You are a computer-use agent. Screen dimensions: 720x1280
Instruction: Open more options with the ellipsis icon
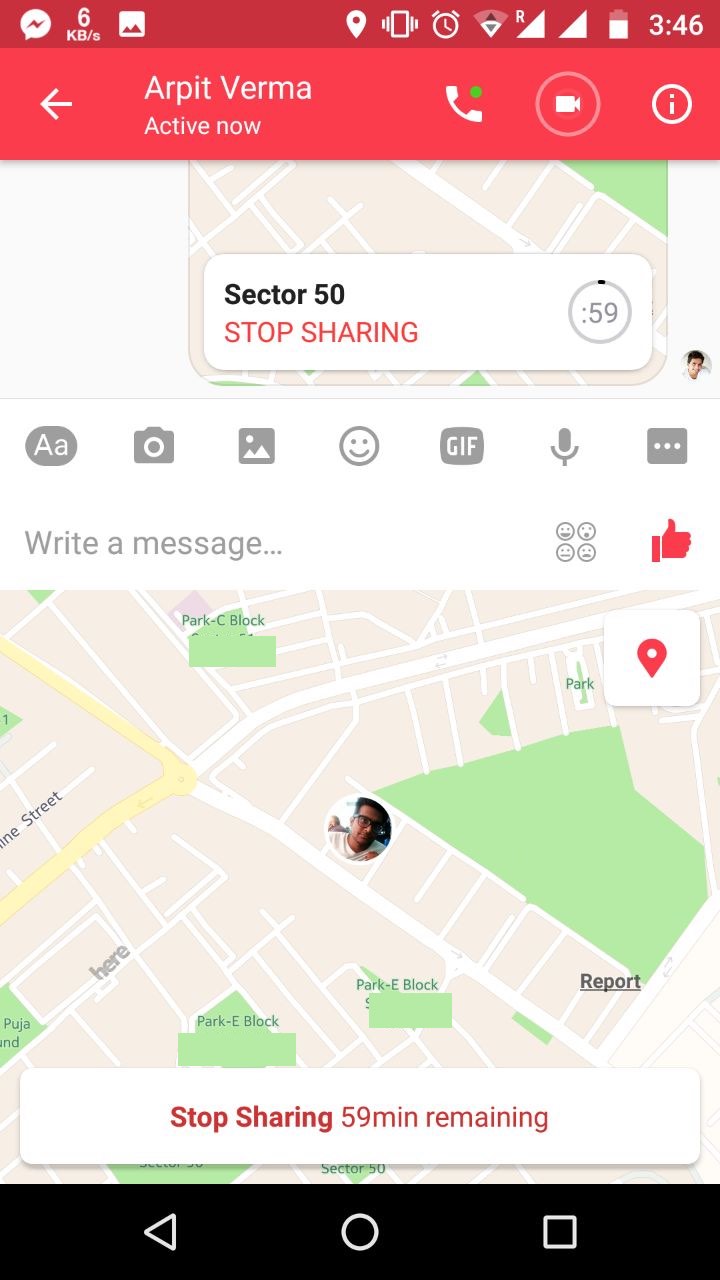coord(666,446)
